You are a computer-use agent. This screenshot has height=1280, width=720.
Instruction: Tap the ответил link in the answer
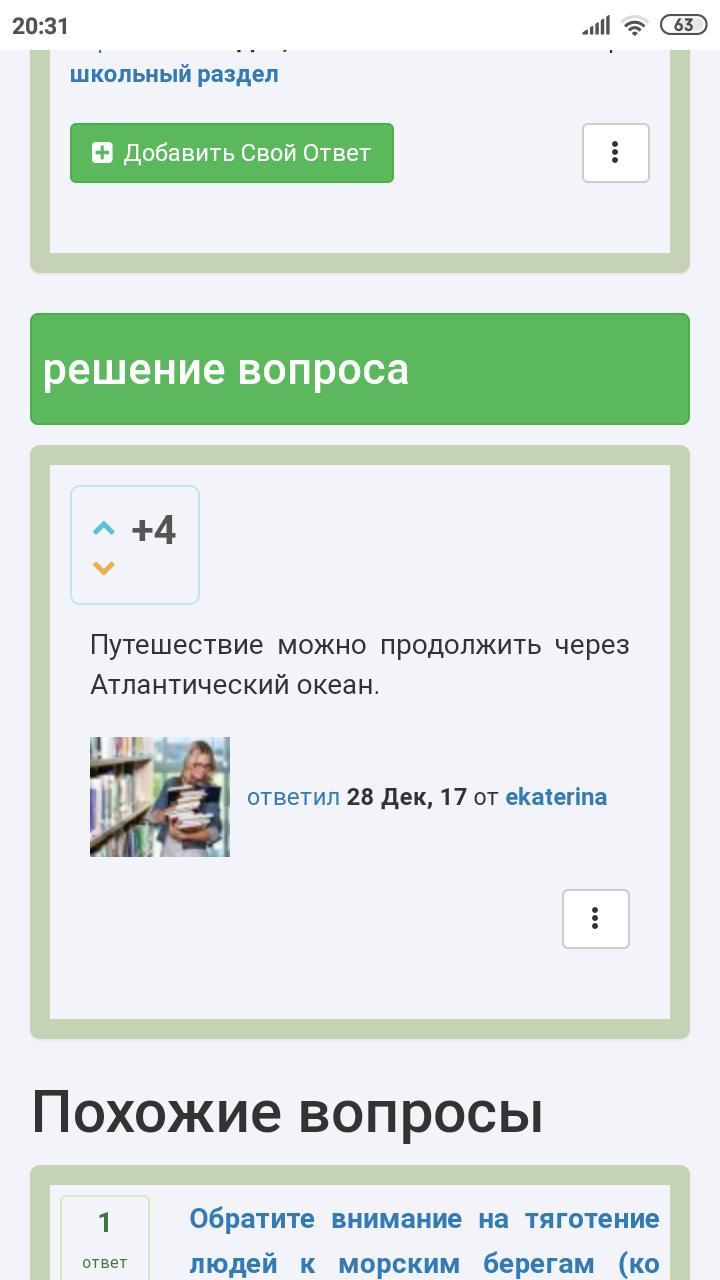(x=293, y=797)
